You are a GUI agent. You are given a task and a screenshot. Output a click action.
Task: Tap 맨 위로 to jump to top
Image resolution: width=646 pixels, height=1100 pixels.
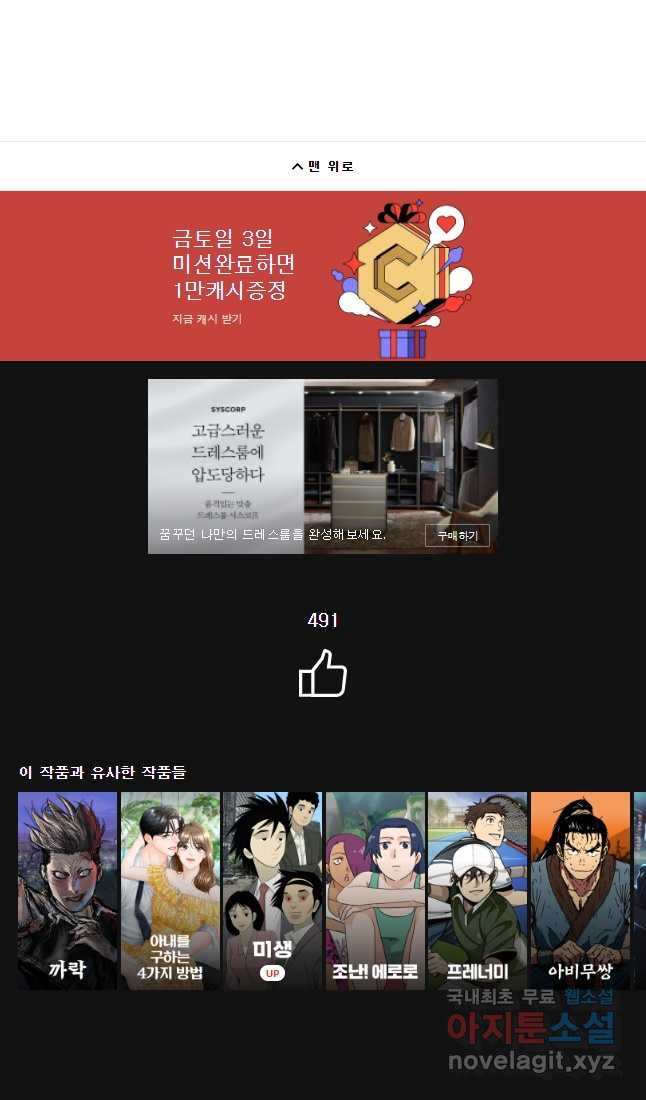(x=323, y=166)
